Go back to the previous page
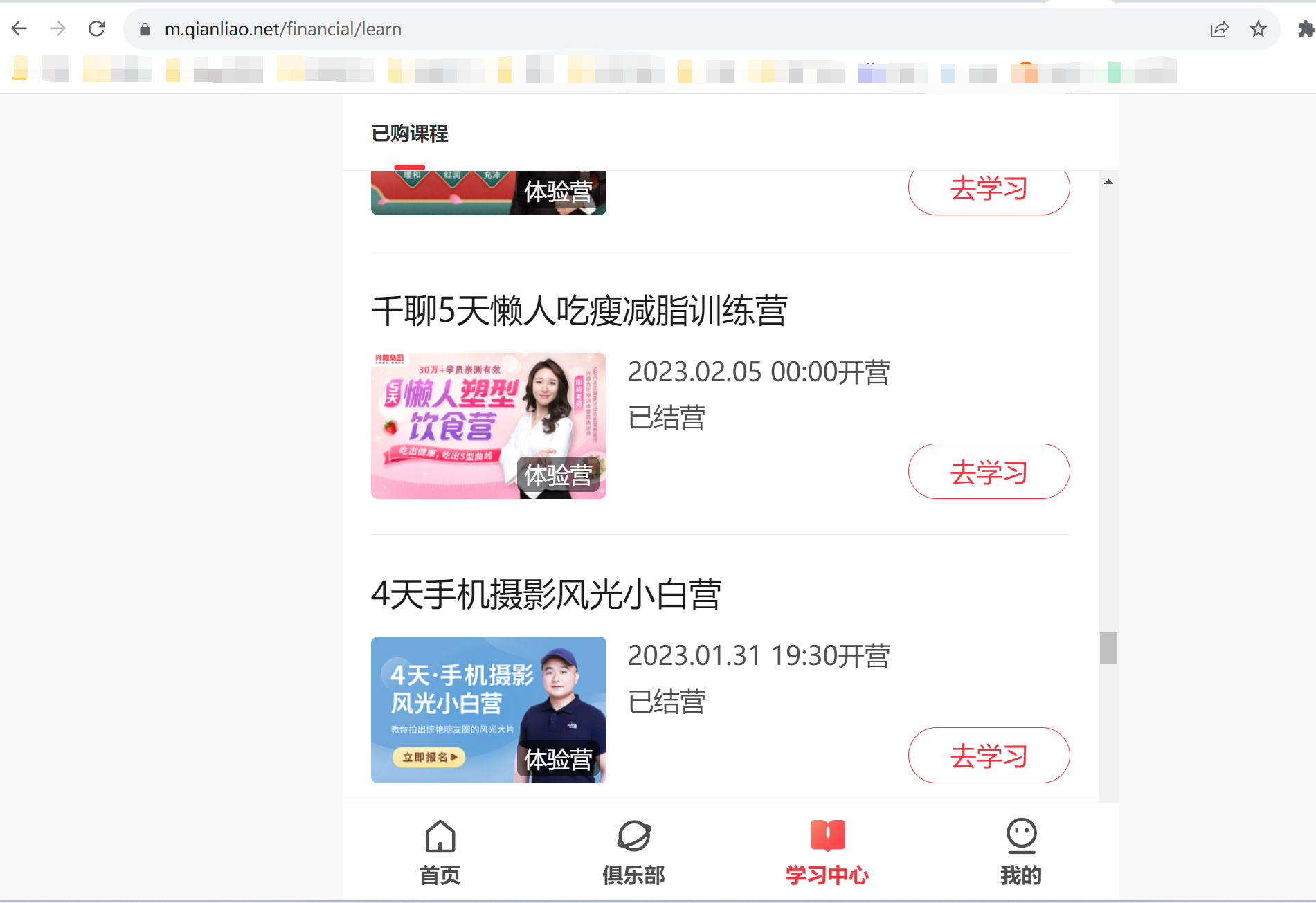Image resolution: width=1316 pixels, height=903 pixels. point(19,29)
